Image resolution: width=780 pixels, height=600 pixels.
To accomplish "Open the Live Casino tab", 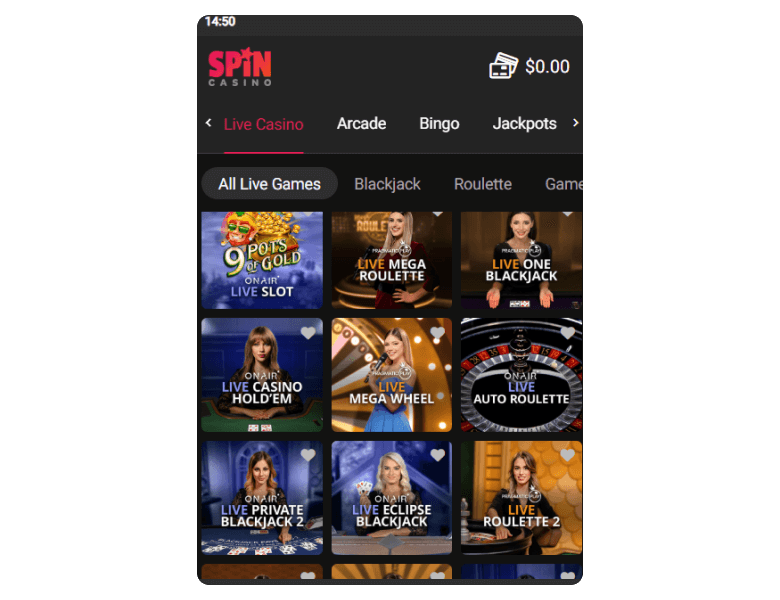I will point(263,124).
